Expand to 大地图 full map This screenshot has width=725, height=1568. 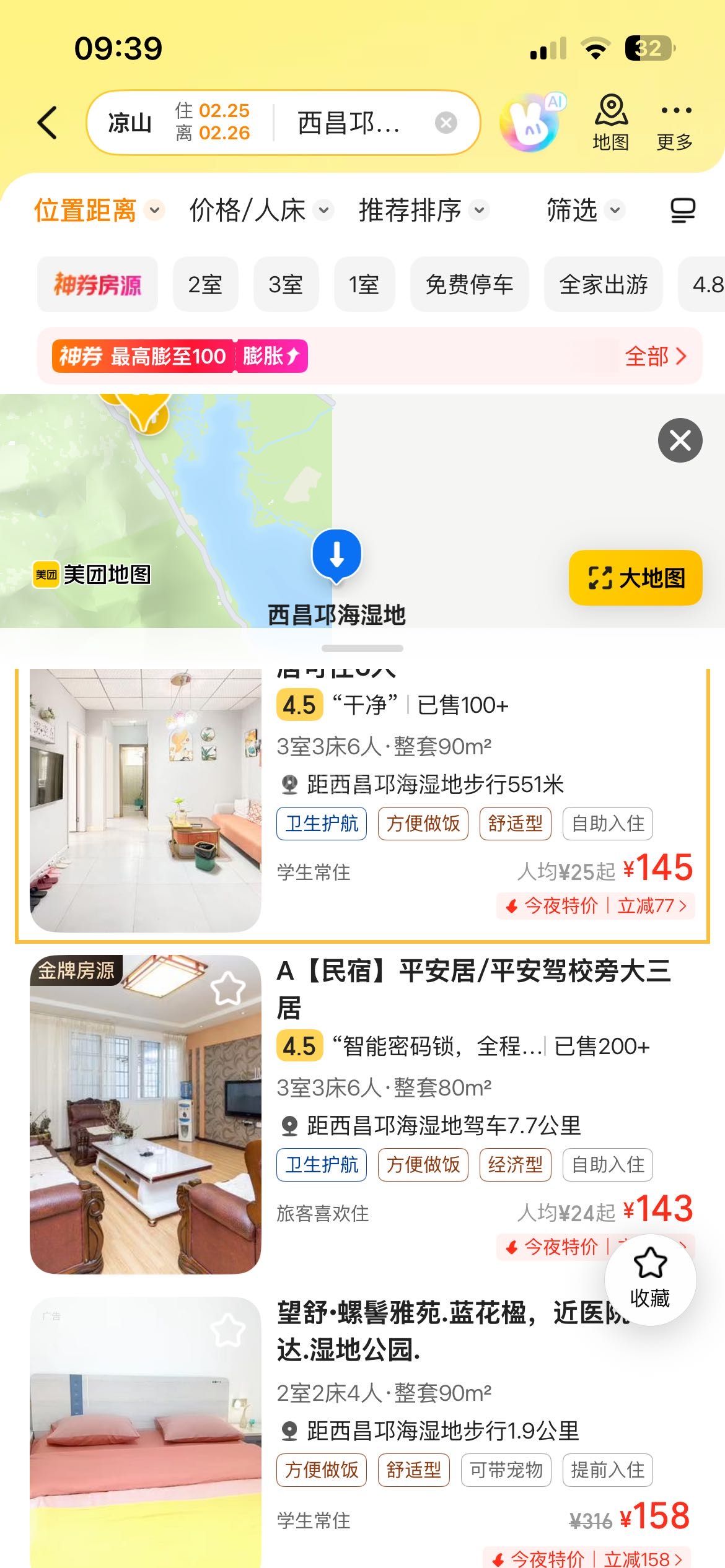pyautogui.click(x=635, y=578)
